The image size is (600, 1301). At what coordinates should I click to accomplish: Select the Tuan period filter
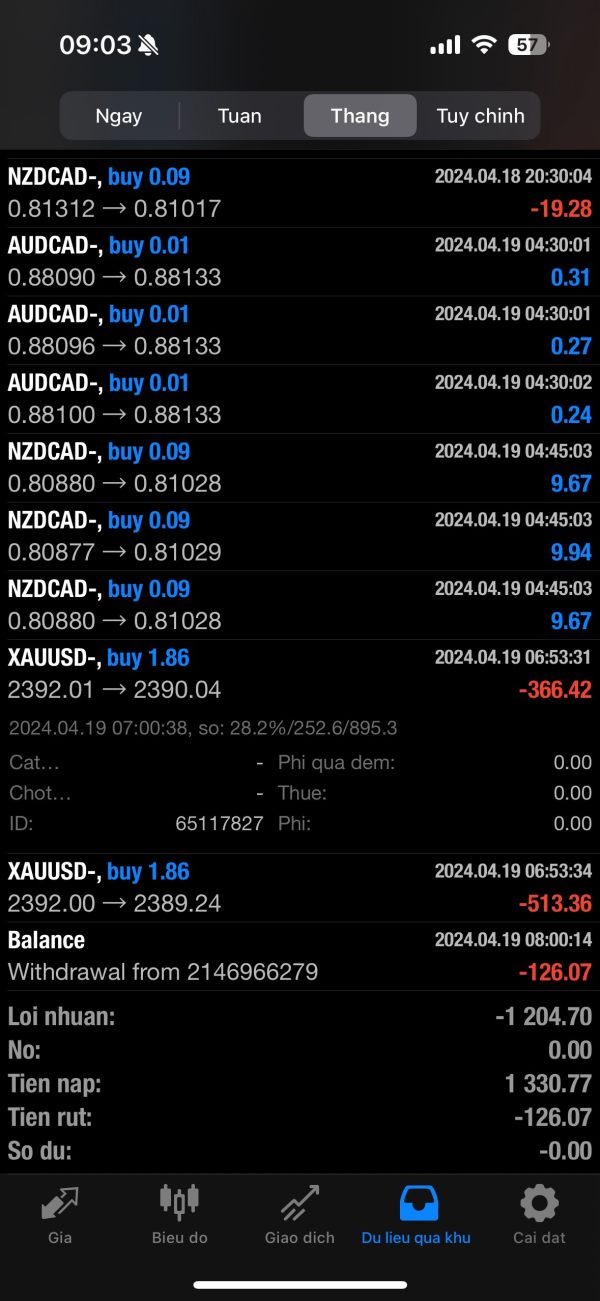coord(240,116)
